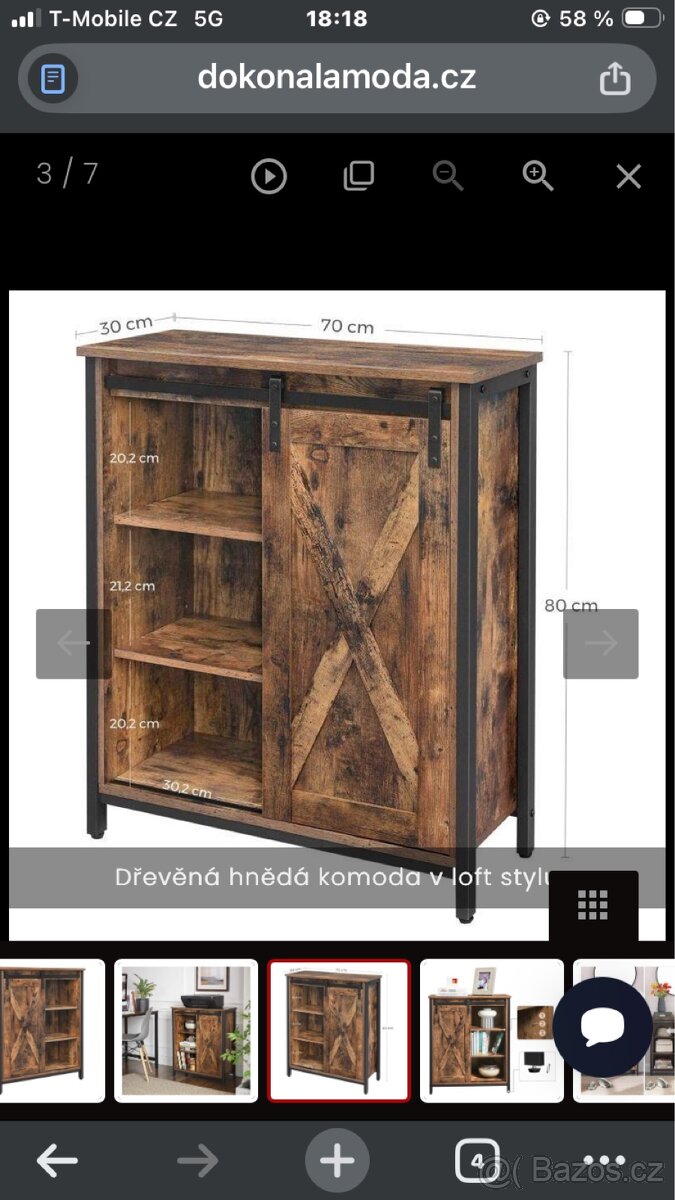The height and width of the screenshot is (1200, 675).
Task: Go to the previous gallery image
Action: point(73,643)
